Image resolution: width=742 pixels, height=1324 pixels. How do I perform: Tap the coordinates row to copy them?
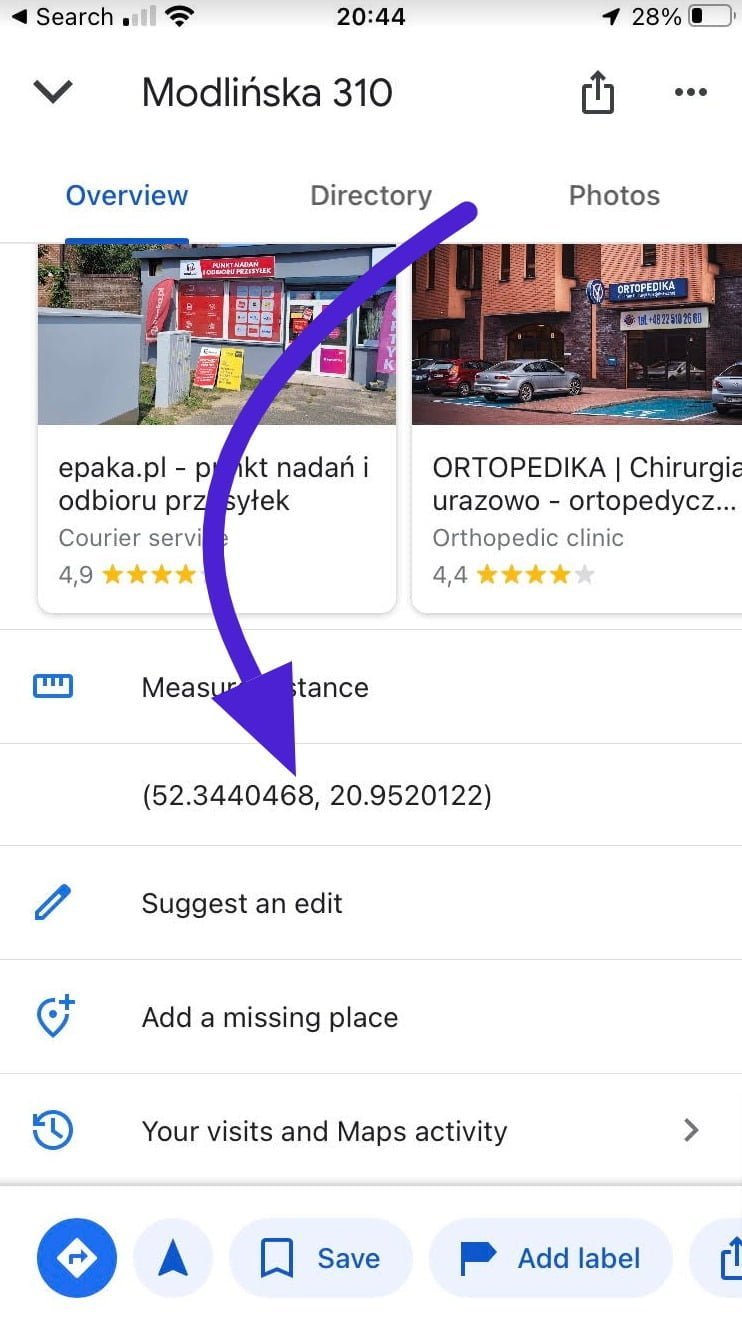click(x=317, y=796)
